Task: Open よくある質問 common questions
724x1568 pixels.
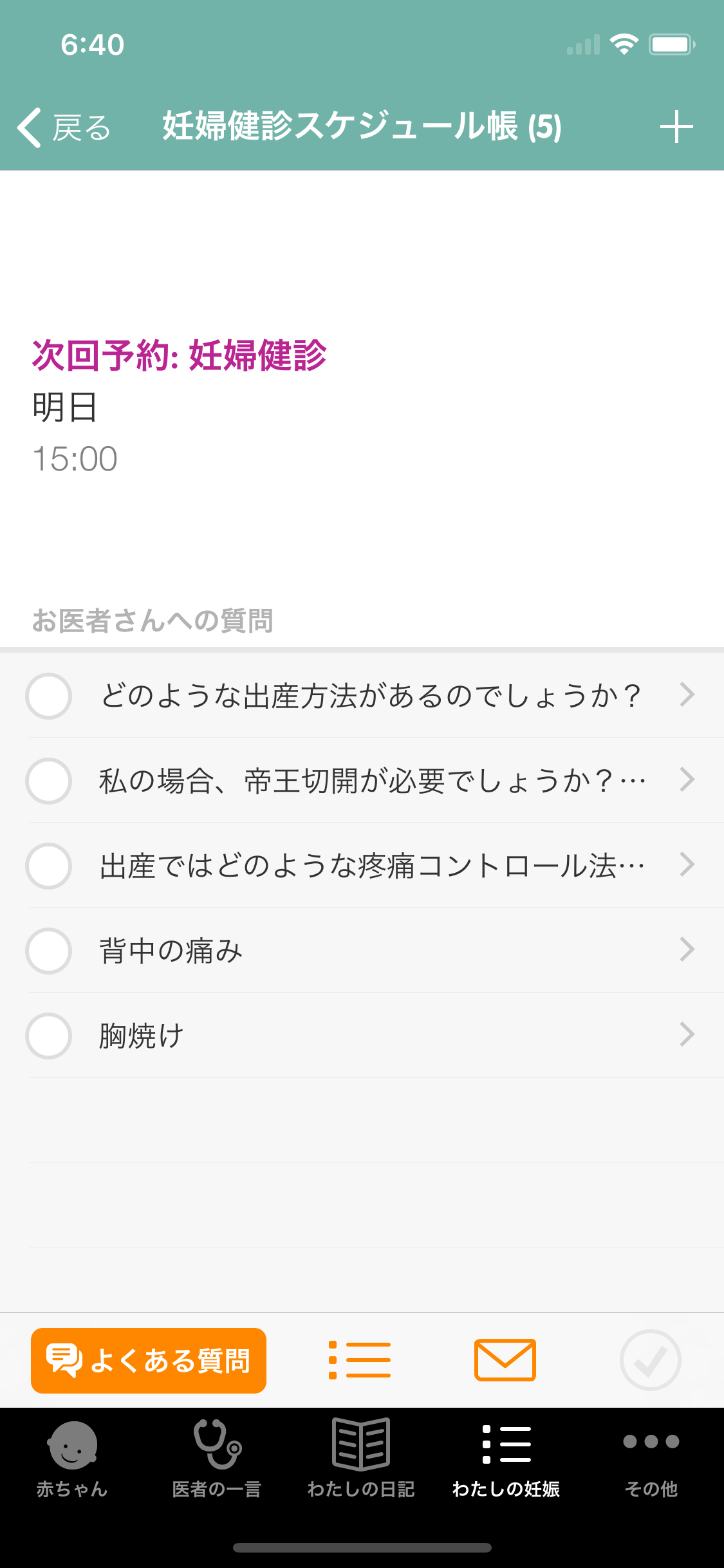Action: [x=149, y=1360]
